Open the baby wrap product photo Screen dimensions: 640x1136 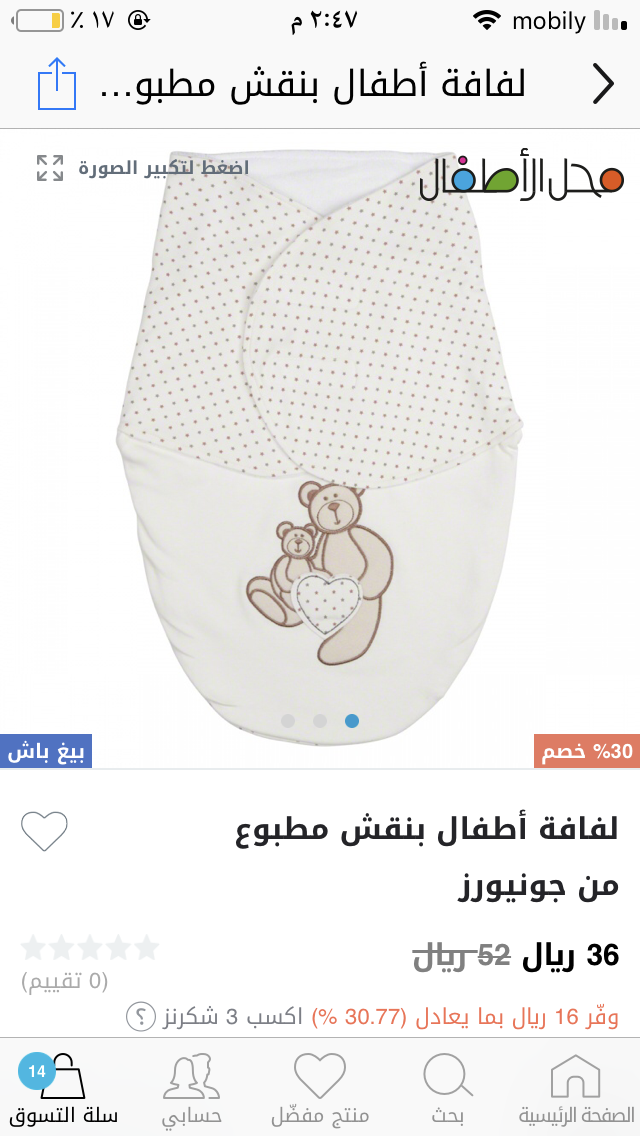320,440
